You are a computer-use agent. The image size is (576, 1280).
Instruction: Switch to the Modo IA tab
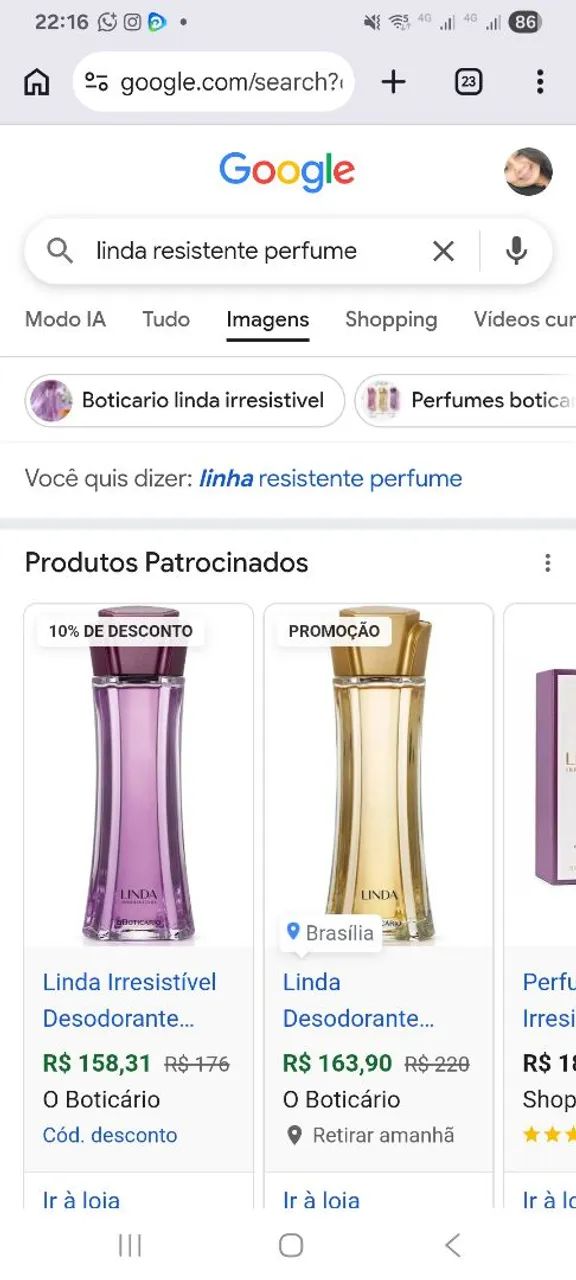pos(65,320)
